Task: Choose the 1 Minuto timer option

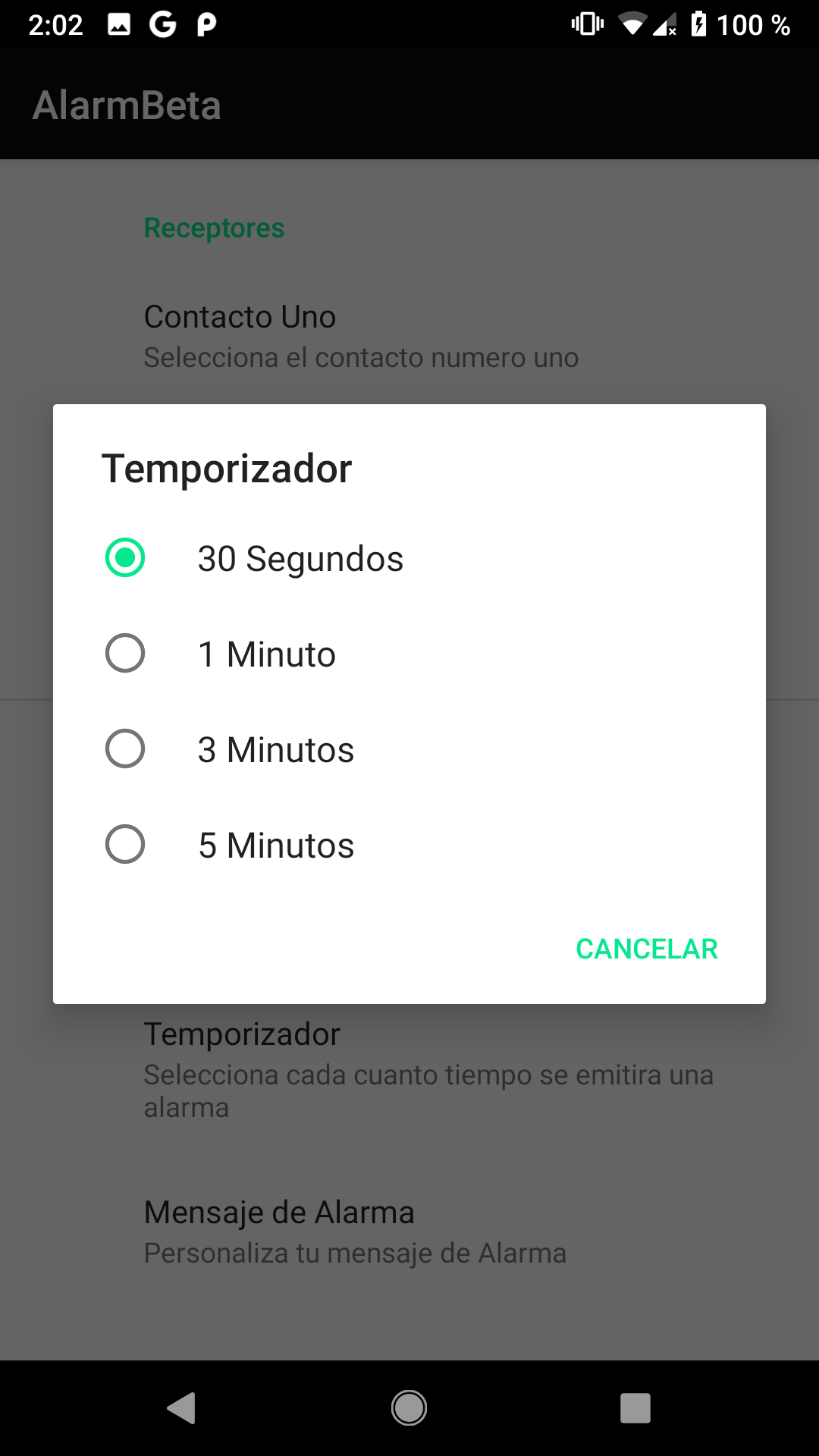Action: [x=409, y=654]
